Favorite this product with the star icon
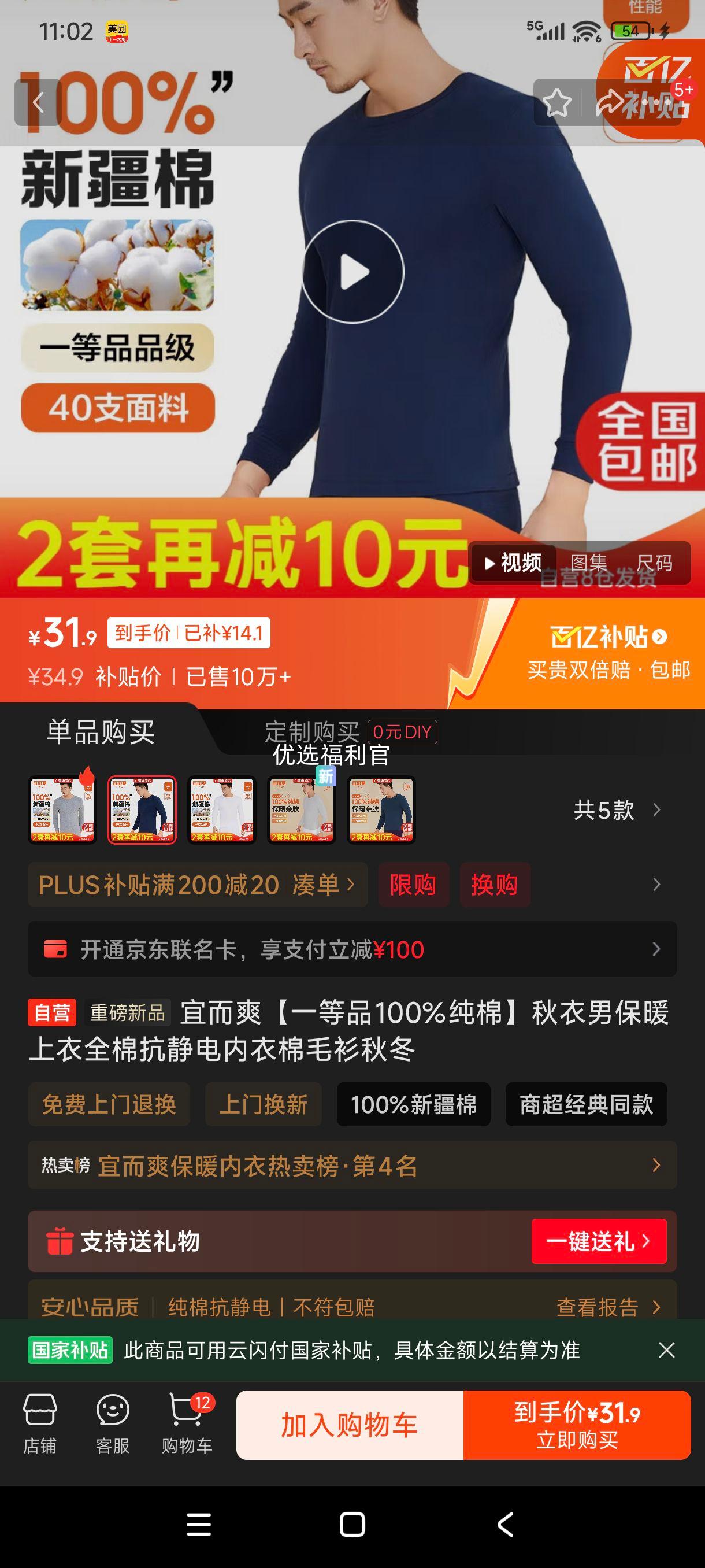The height and width of the screenshot is (1568, 705). (556, 103)
